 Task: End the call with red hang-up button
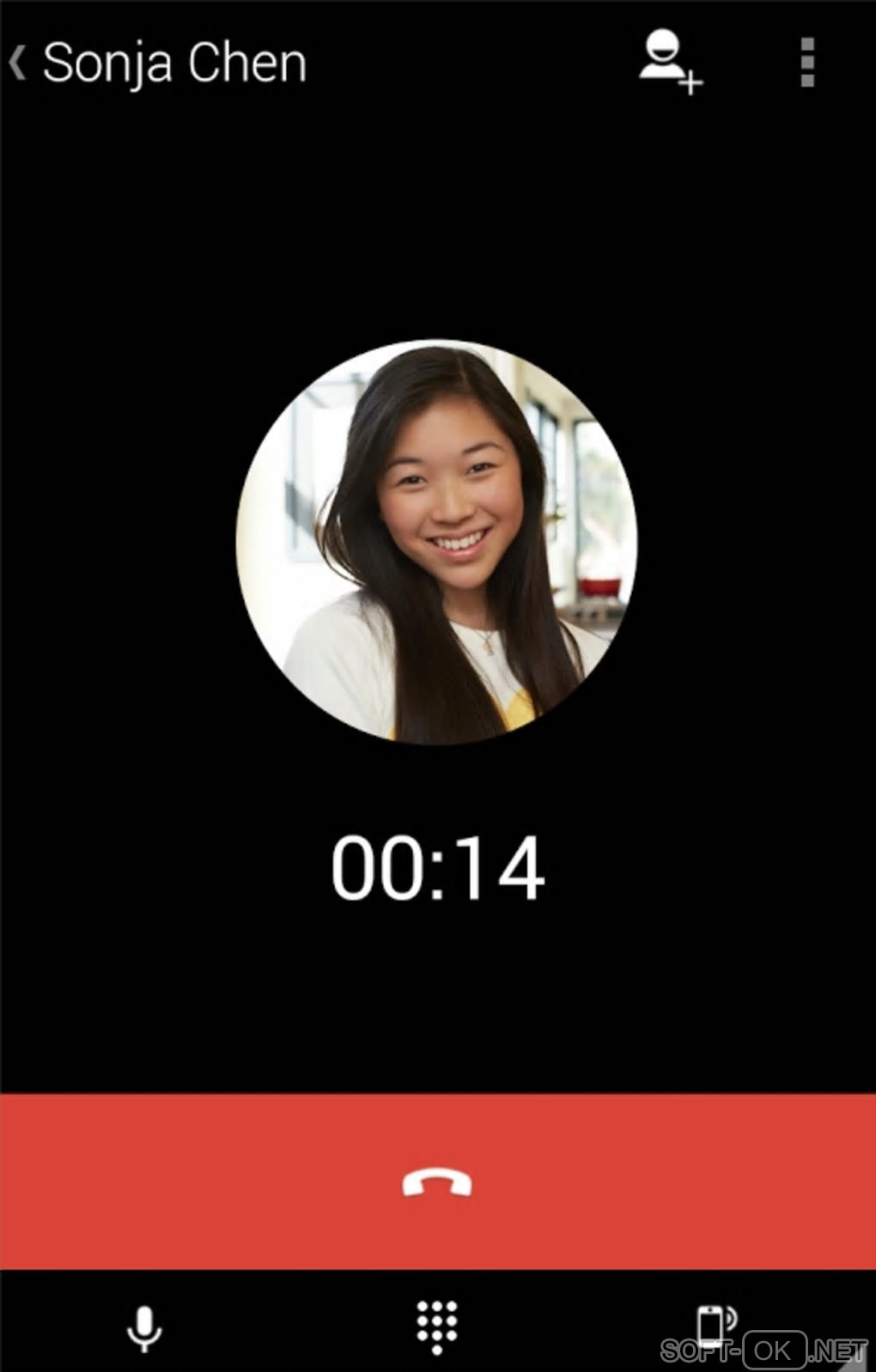437,1182
